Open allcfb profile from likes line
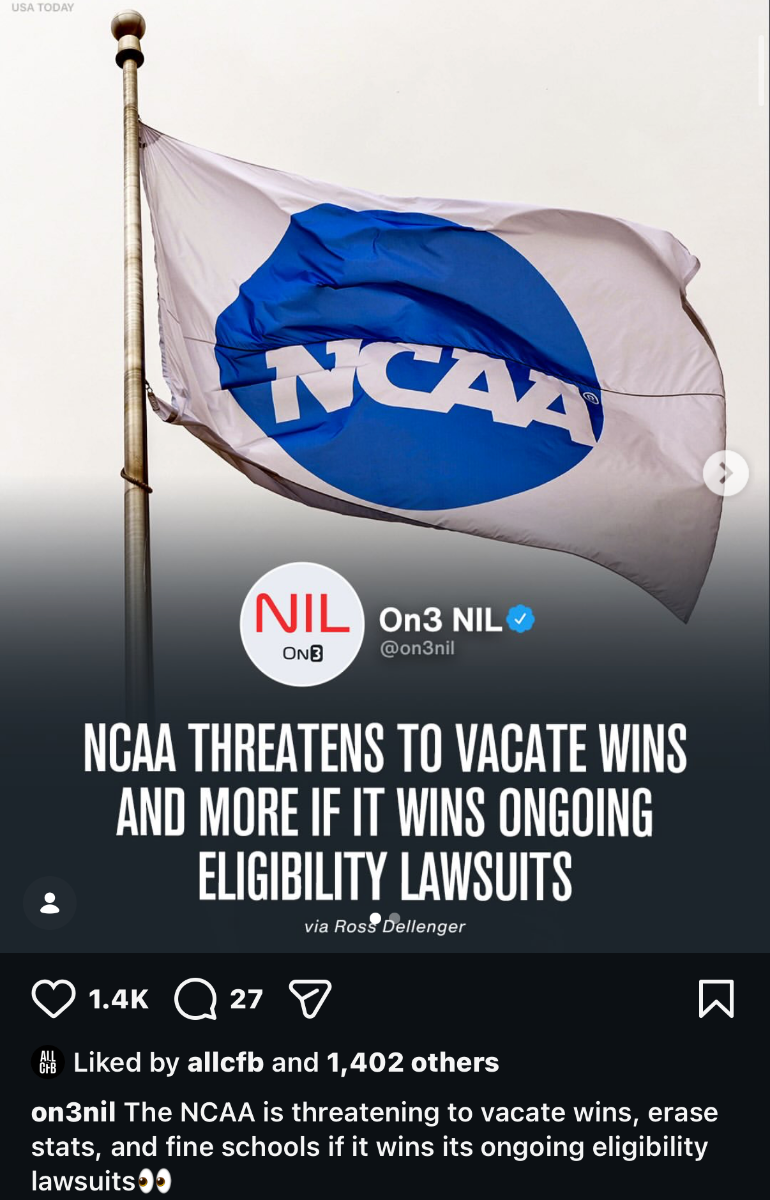The width and height of the screenshot is (770, 1200). [x=225, y=1062]
